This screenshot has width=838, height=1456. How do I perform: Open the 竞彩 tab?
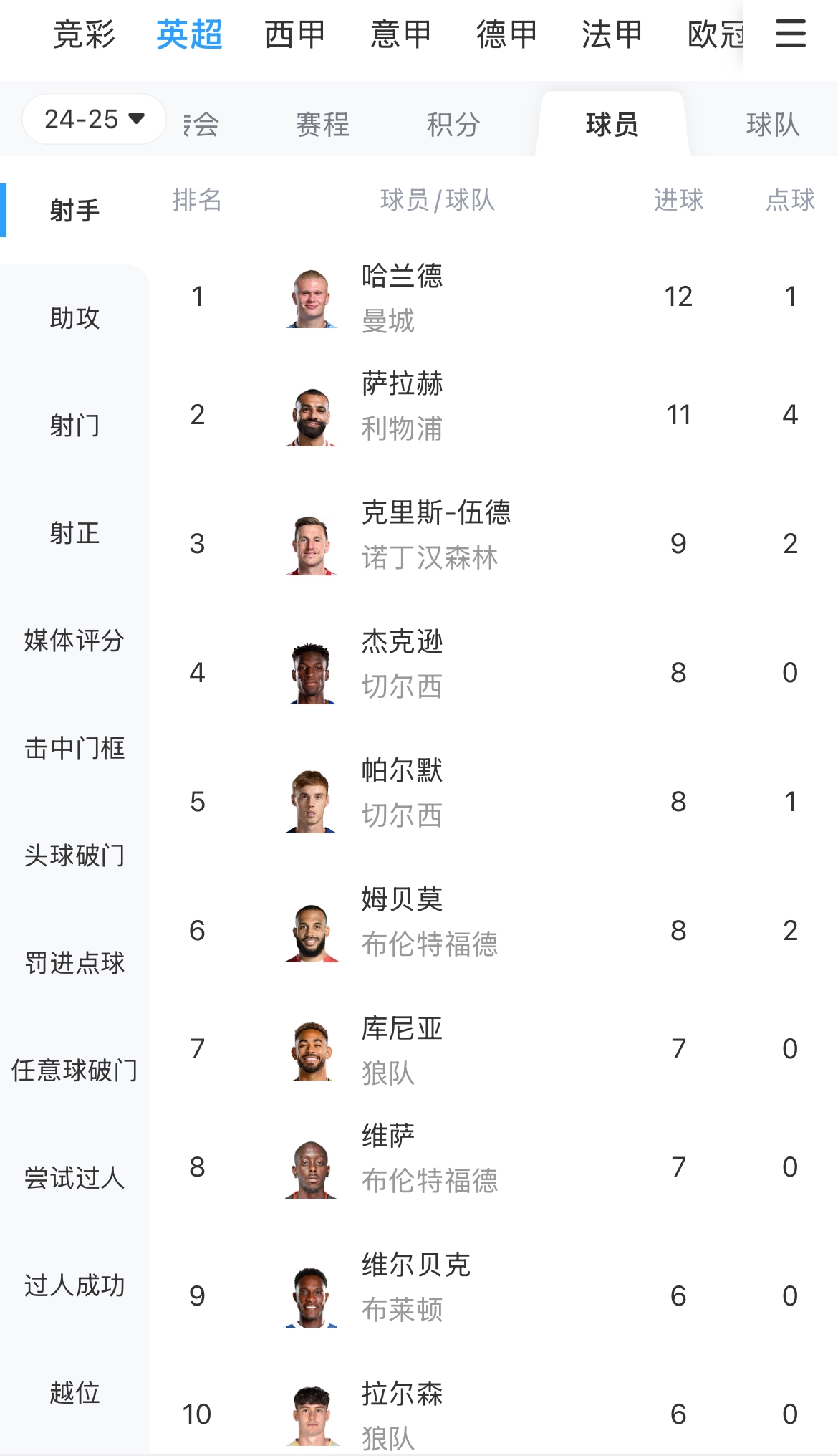click(85, 34)
